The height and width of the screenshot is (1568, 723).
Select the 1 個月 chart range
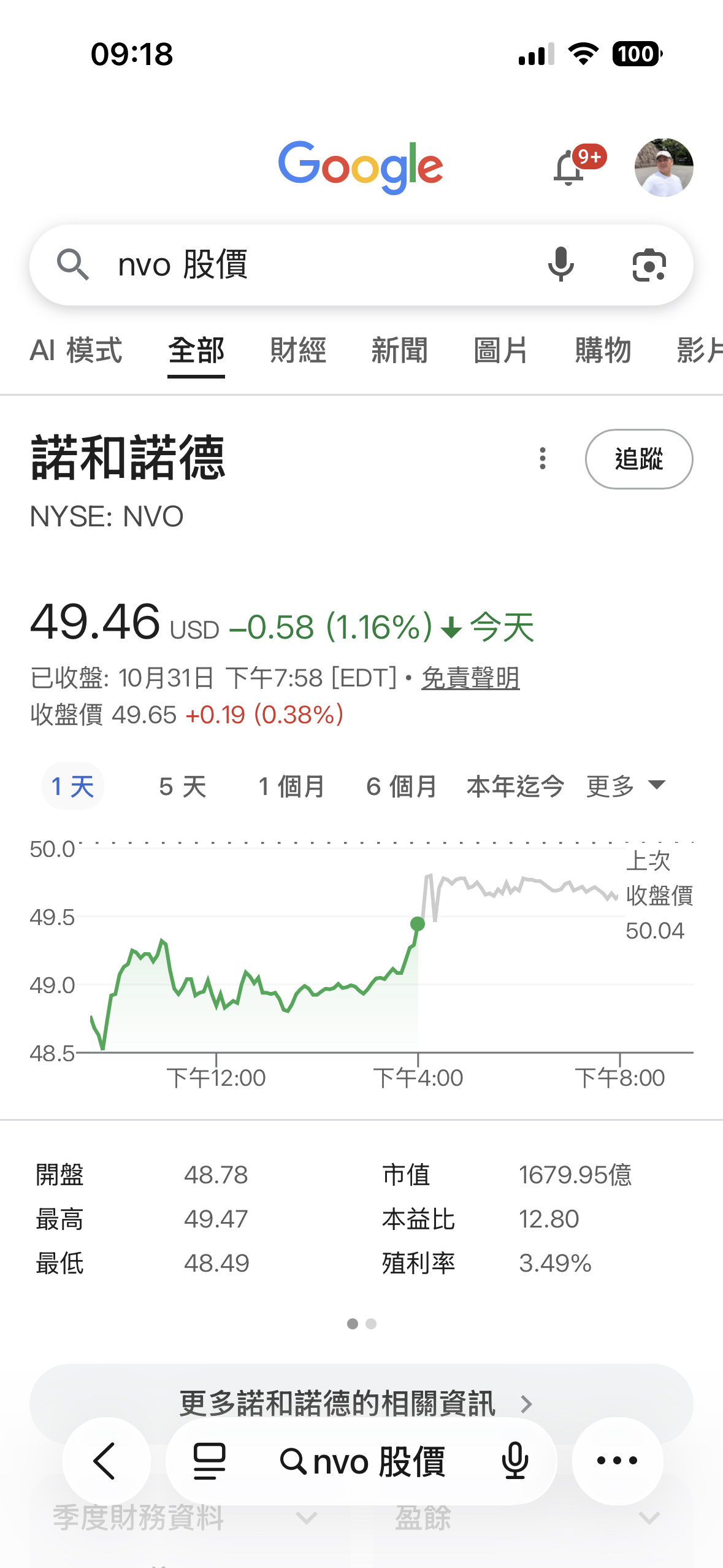291,786
